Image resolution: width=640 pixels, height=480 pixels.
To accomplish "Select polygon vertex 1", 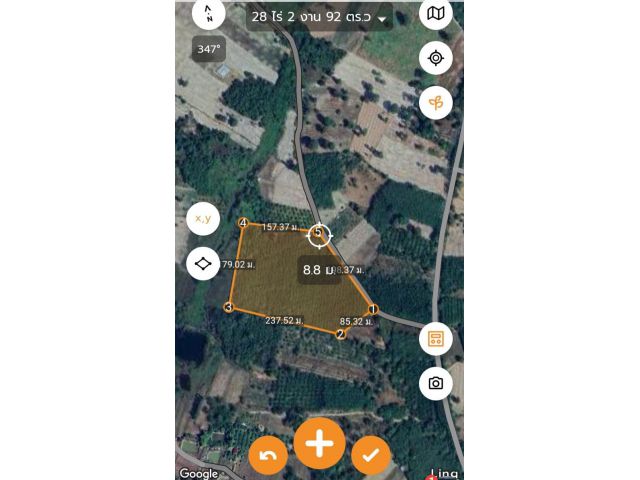I will (x=373, y=309).
